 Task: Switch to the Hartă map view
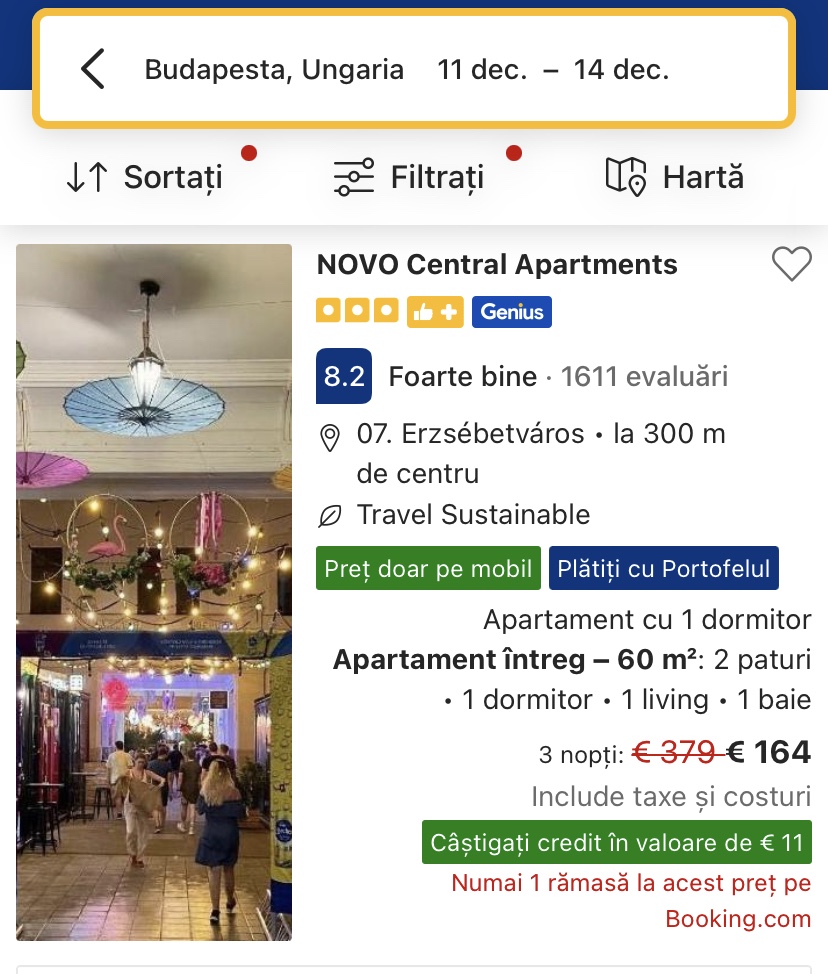[x=675, y=177]
